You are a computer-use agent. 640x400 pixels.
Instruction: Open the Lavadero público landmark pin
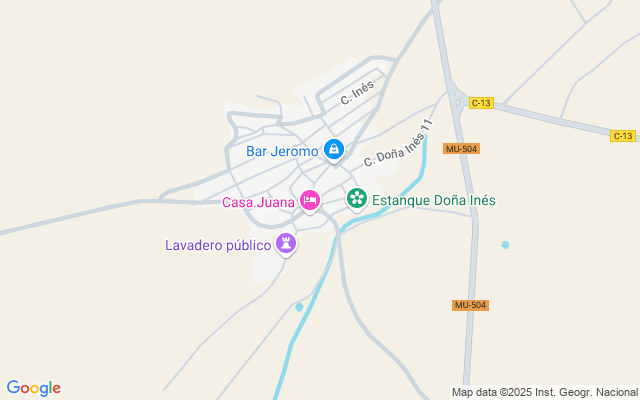tap(286, 243)
